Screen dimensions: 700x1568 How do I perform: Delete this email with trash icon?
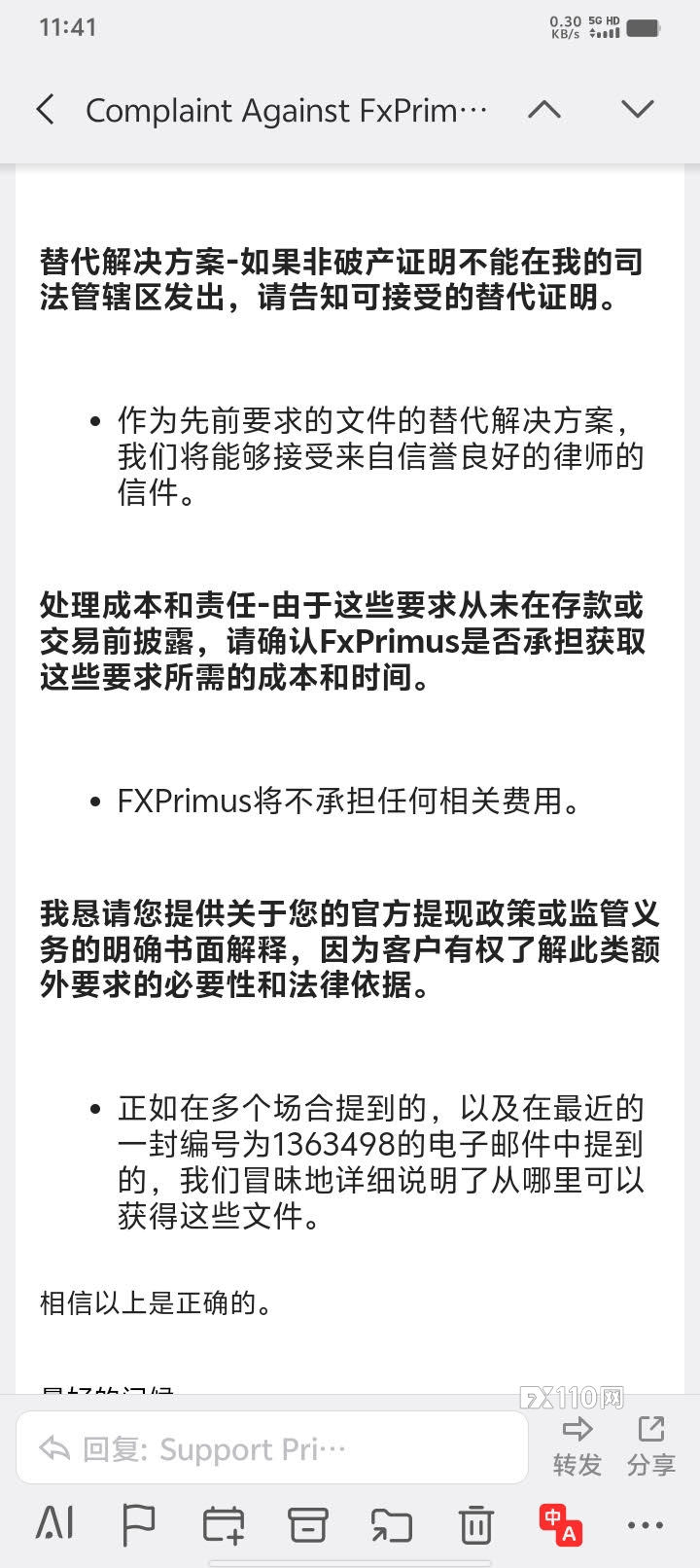475,1524
